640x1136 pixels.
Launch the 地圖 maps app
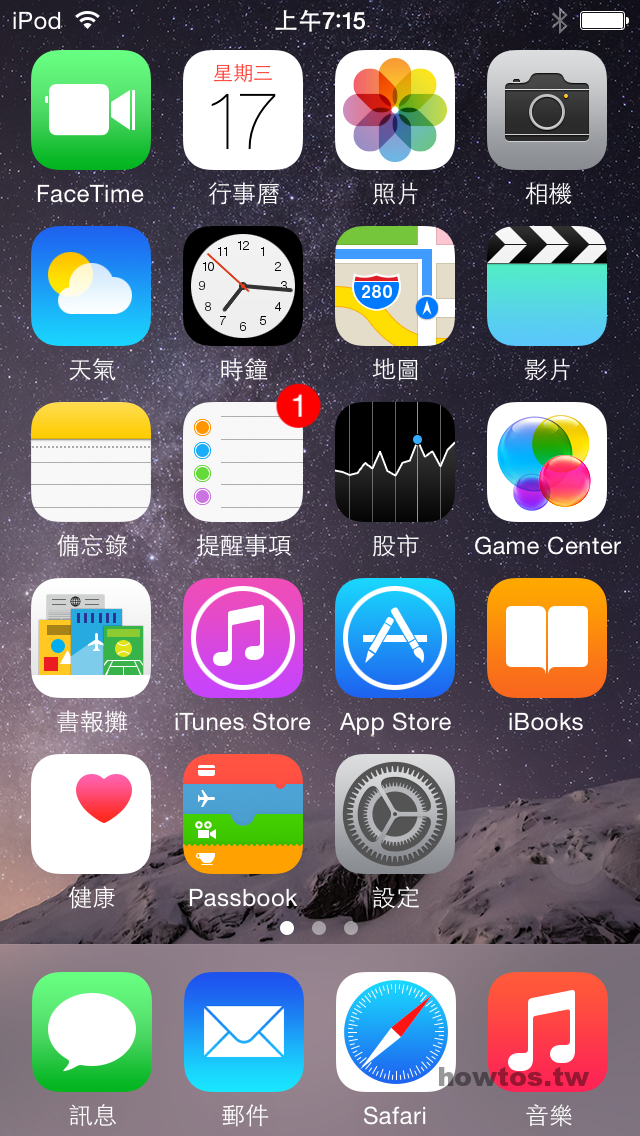(x=395, y=286)
